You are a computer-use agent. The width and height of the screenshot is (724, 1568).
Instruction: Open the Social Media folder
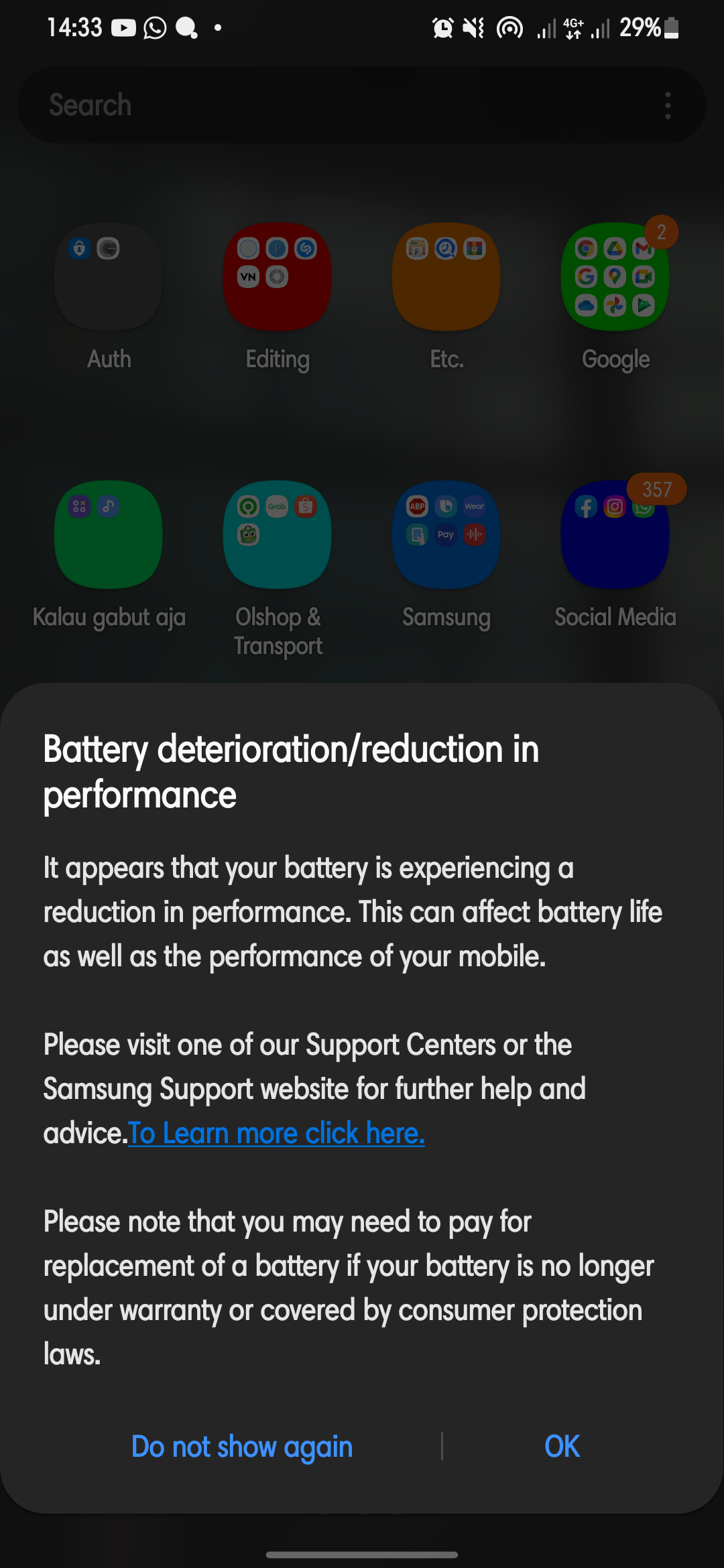click(x=614, y=535)
